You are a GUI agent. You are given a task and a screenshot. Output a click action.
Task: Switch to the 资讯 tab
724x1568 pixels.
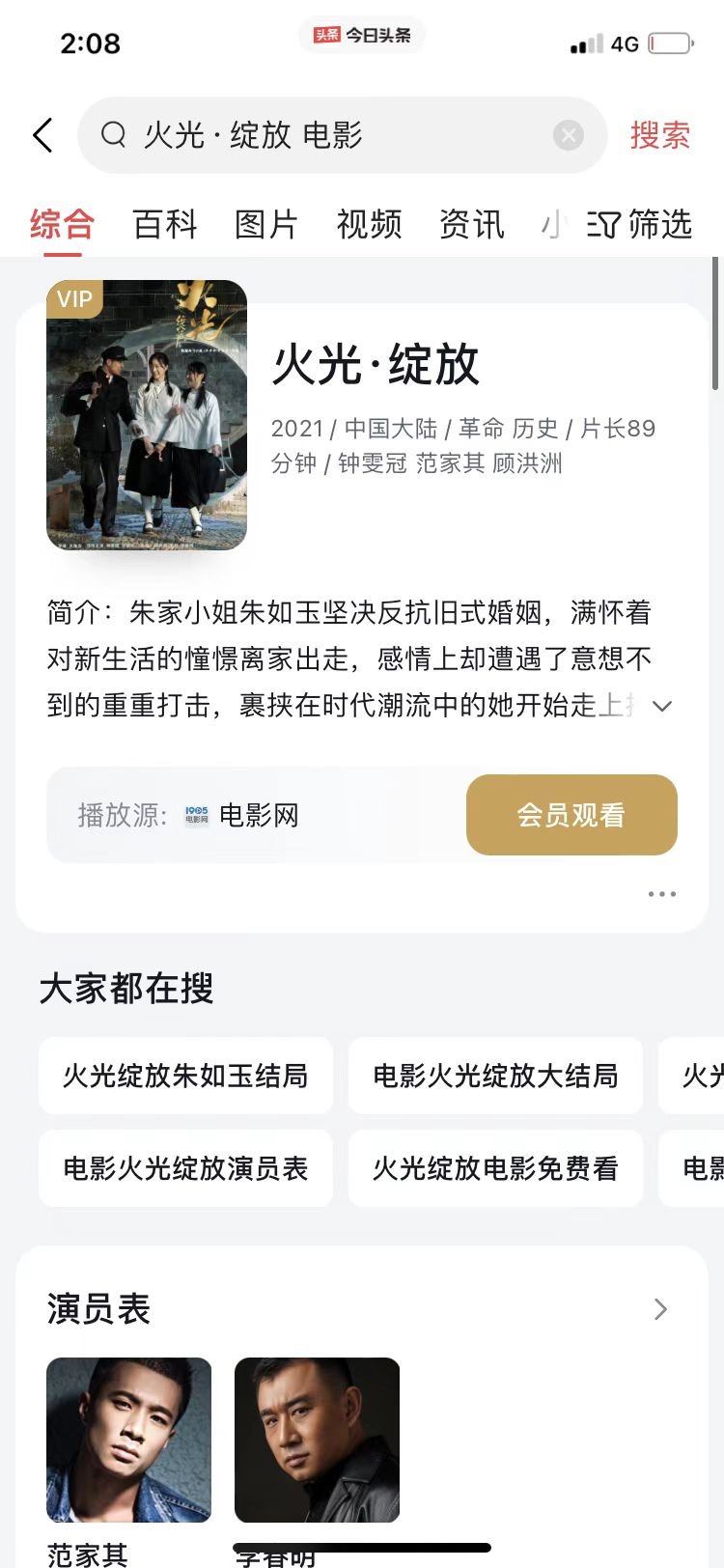pos(471,225)
